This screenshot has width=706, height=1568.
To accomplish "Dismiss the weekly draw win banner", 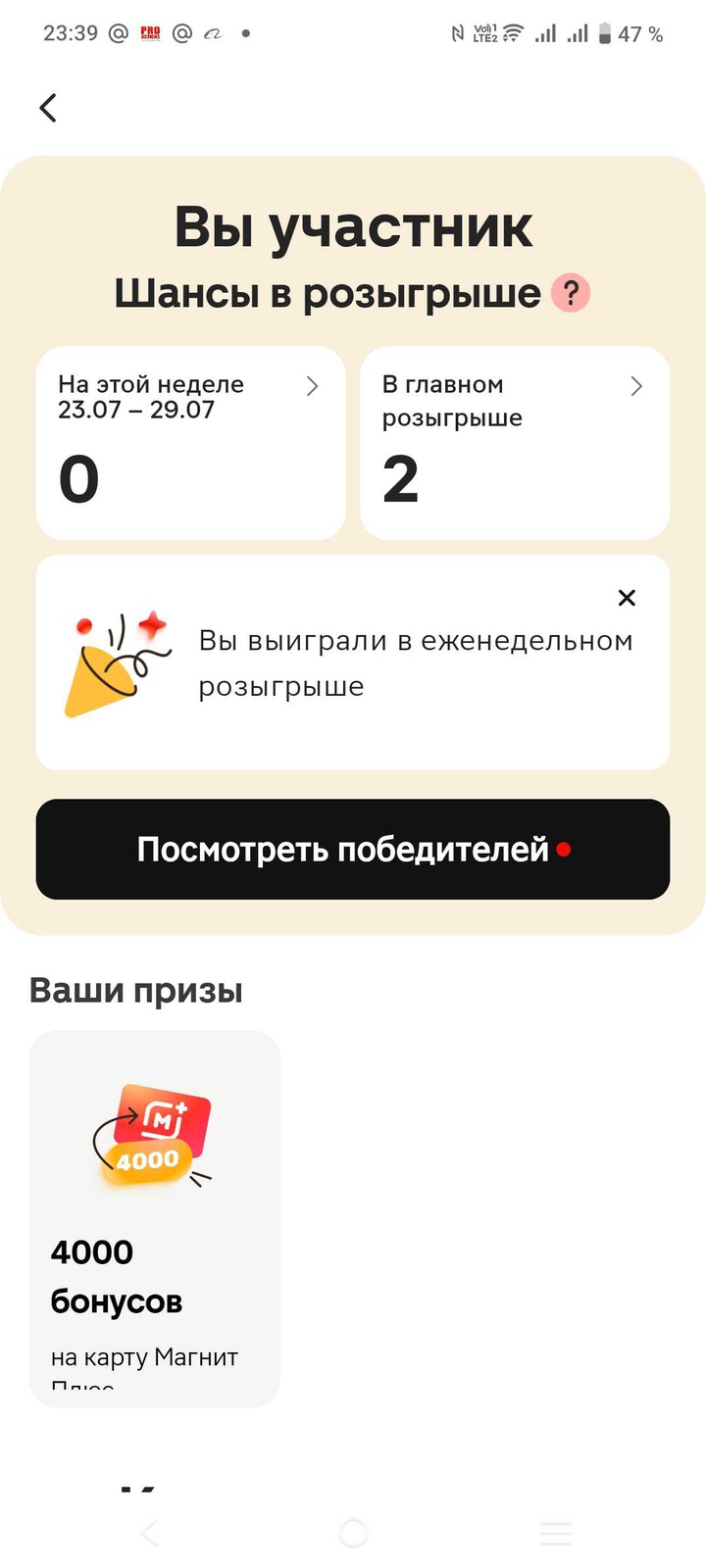I will [627, 598].
